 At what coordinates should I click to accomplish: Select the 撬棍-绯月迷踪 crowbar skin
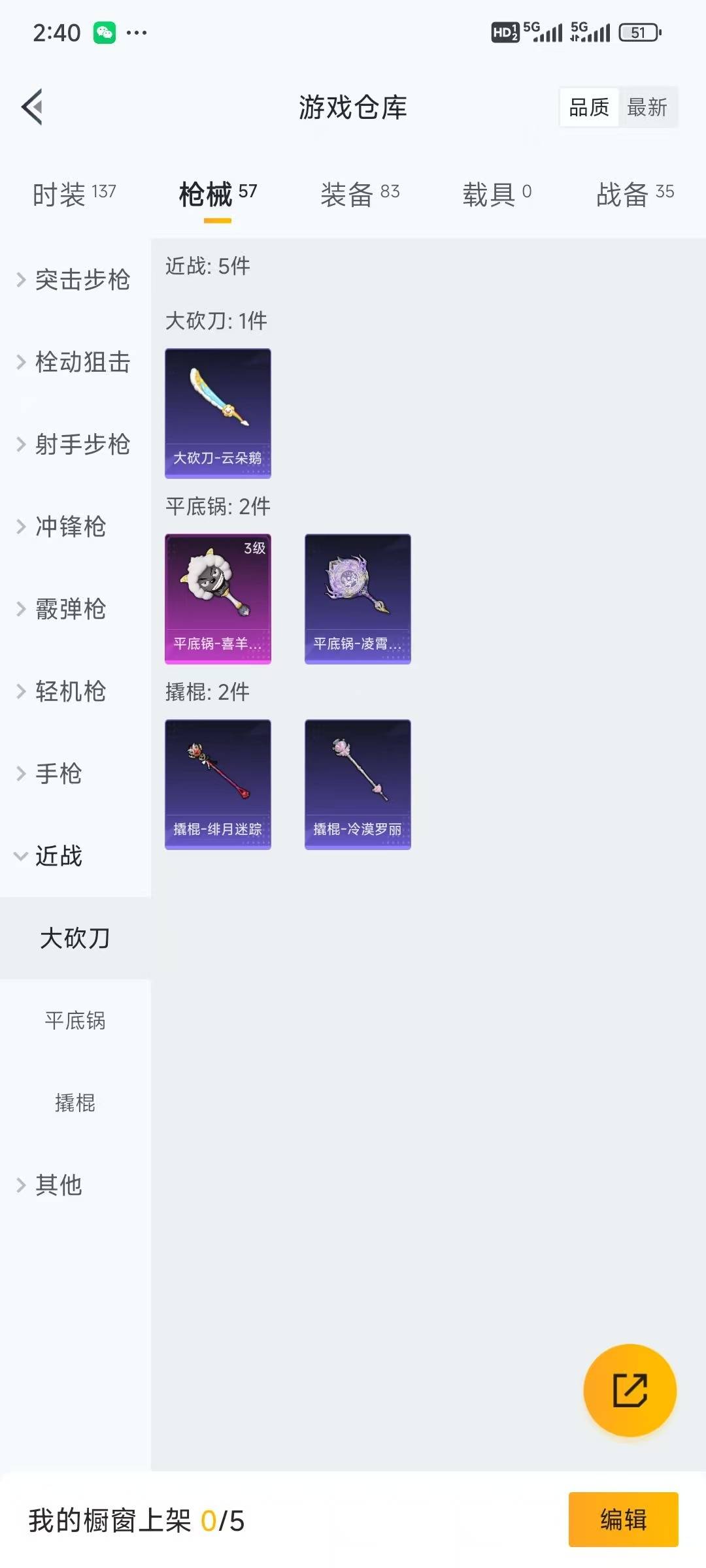click(218, 784)
